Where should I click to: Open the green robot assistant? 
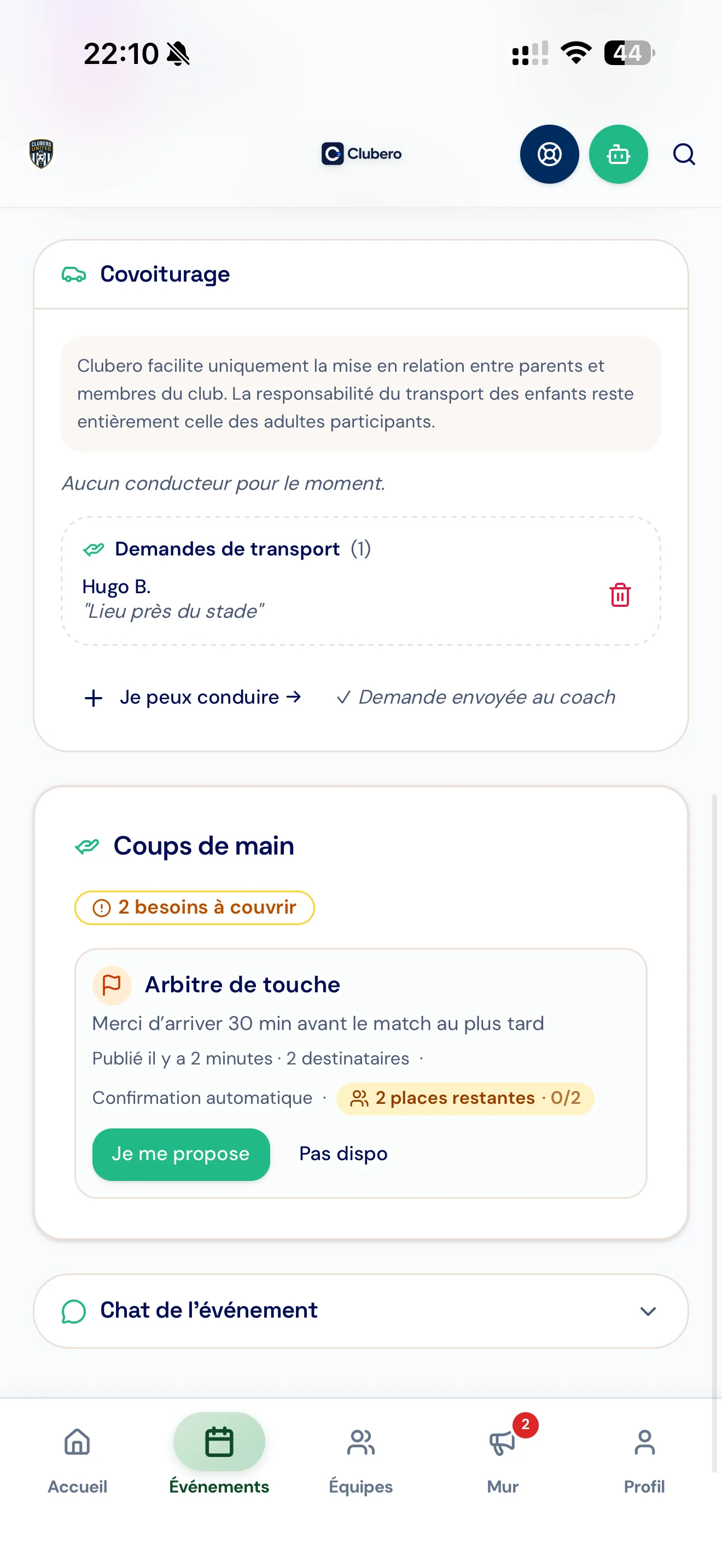(618, 154)
